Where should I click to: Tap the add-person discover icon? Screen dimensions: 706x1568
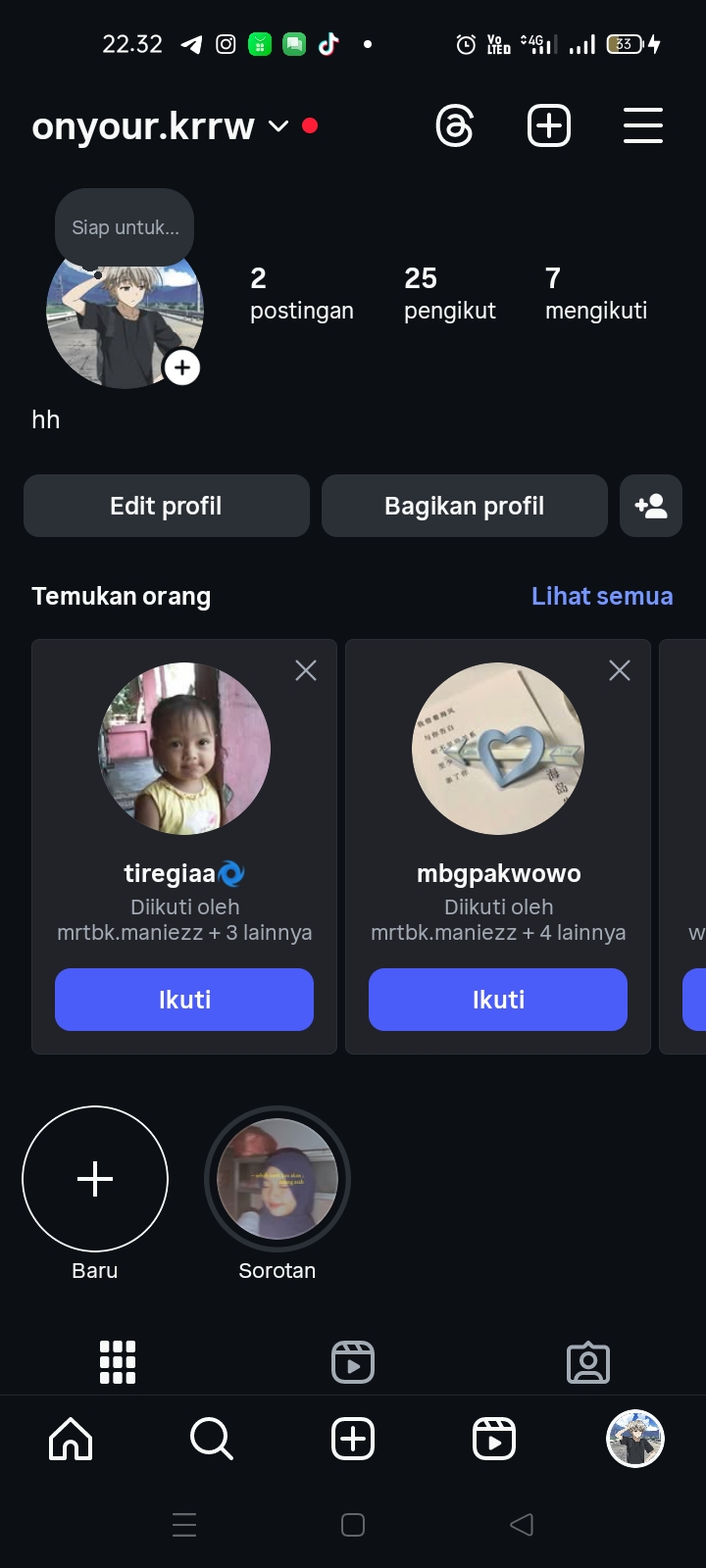point(651,506)
